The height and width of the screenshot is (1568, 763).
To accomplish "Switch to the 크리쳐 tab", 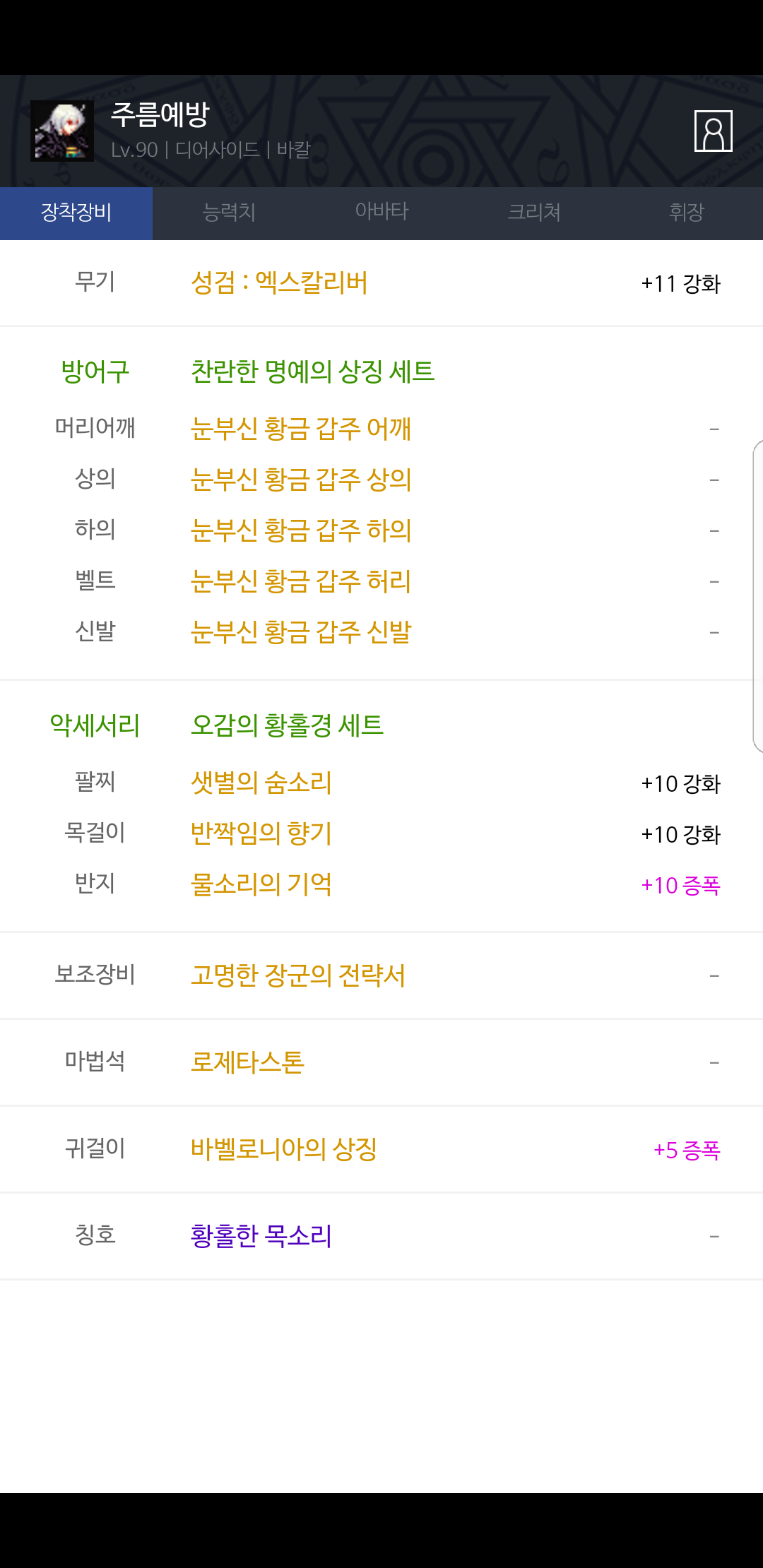I will point(534,212).
